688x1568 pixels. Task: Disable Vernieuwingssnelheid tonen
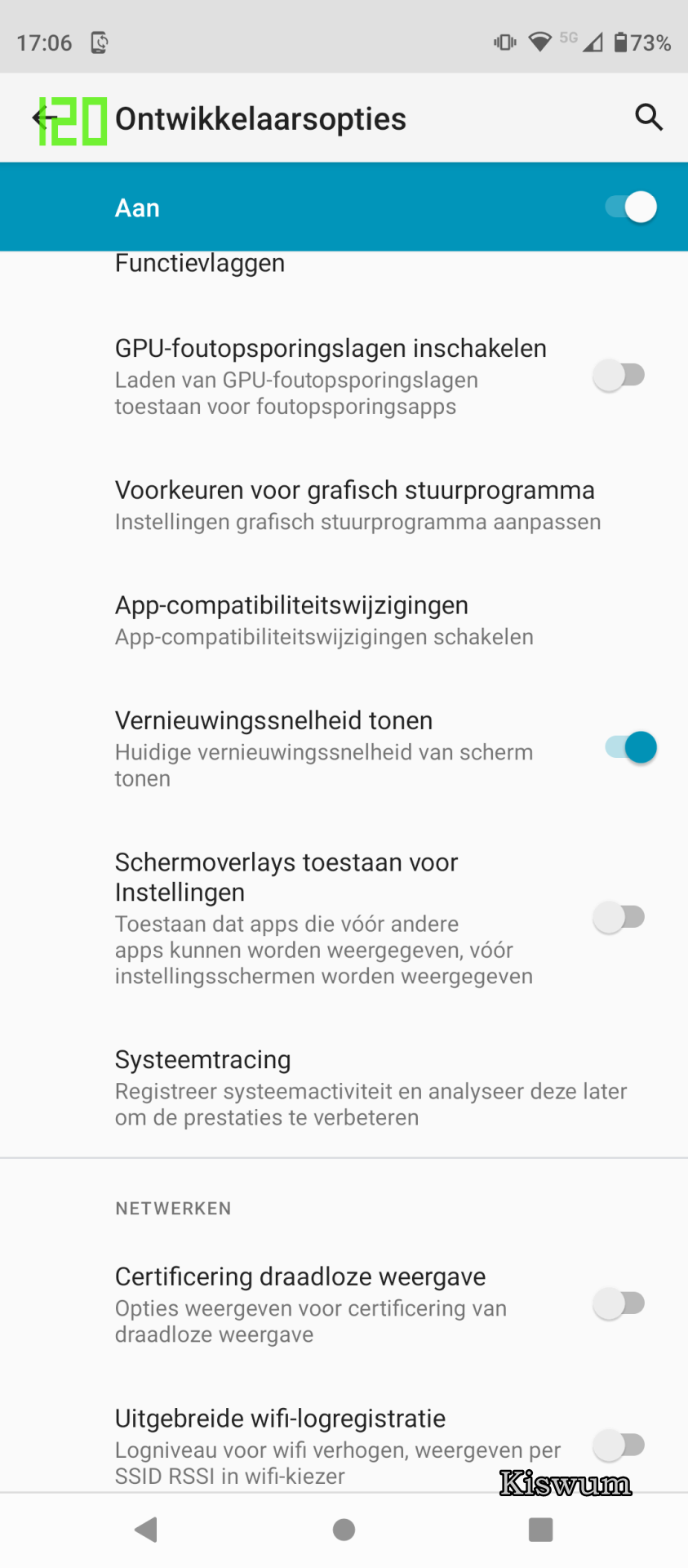click(630, 747)
